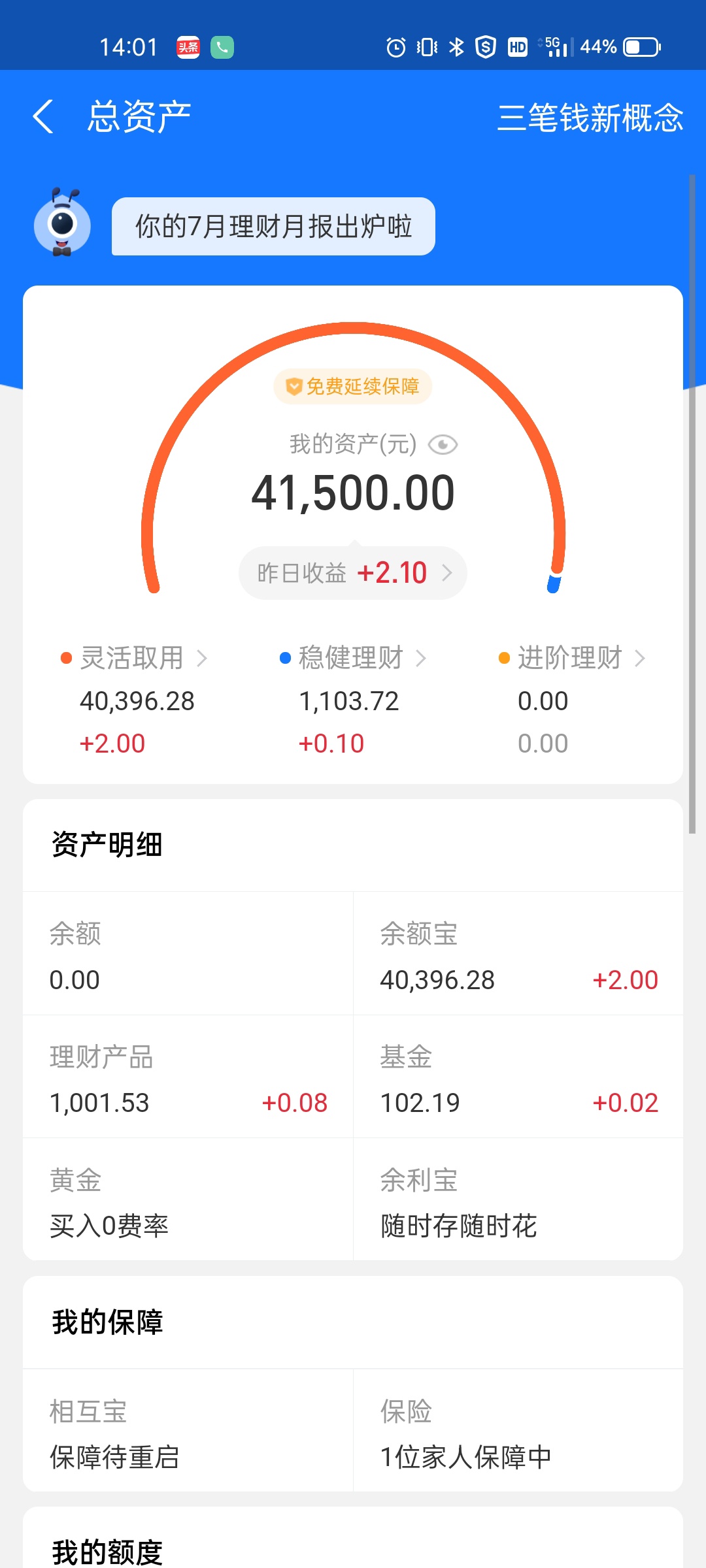The width and height of the screenshot is (706, 1568).
Task: Go back from 总资产 page
Action: point(43,117)
